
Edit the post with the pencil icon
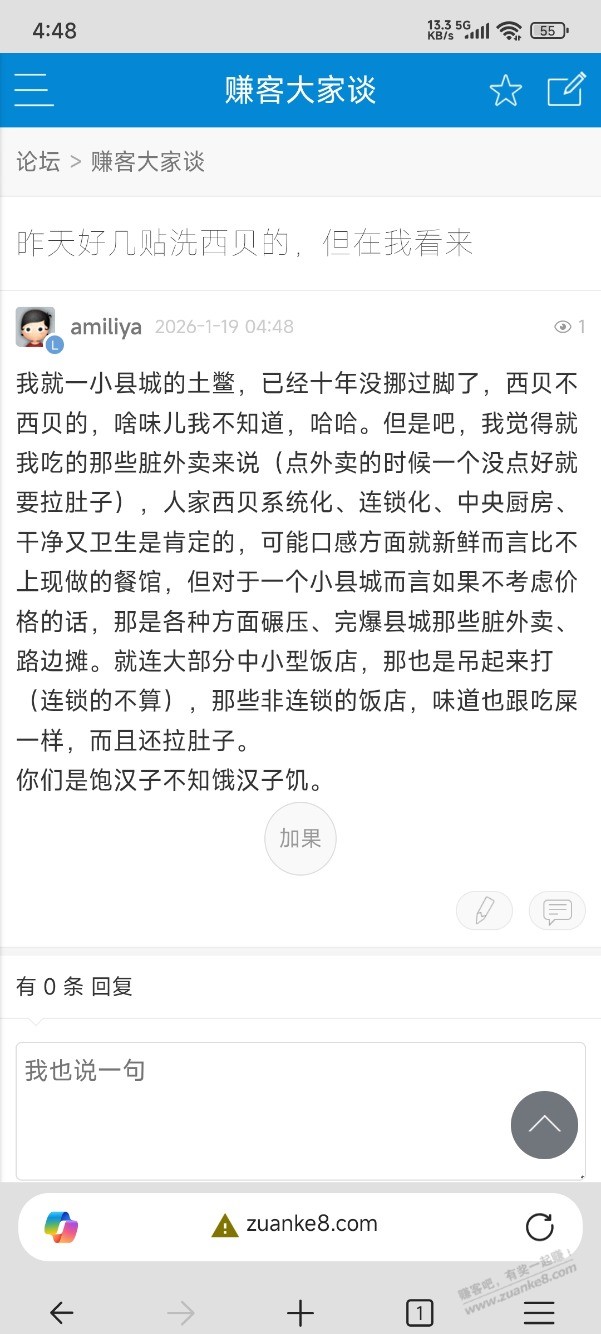click(484, 911)
